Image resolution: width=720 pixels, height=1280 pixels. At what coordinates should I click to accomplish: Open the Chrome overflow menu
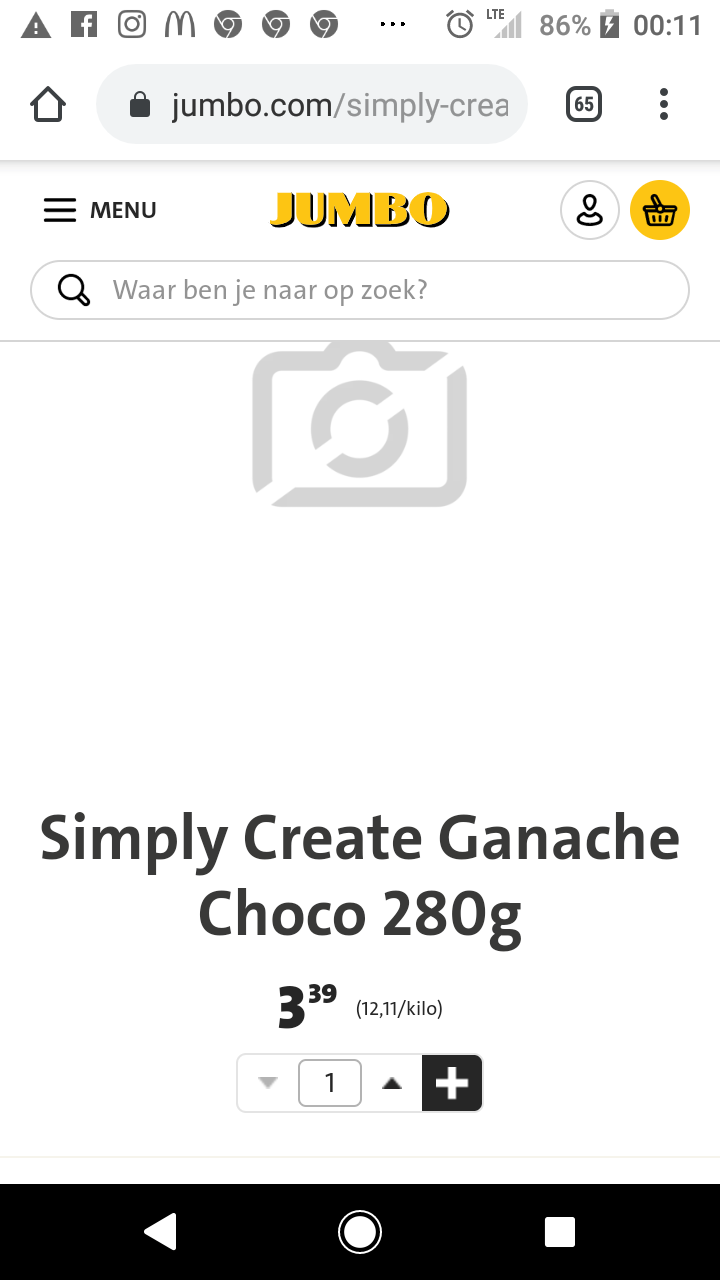coord(664,104)
